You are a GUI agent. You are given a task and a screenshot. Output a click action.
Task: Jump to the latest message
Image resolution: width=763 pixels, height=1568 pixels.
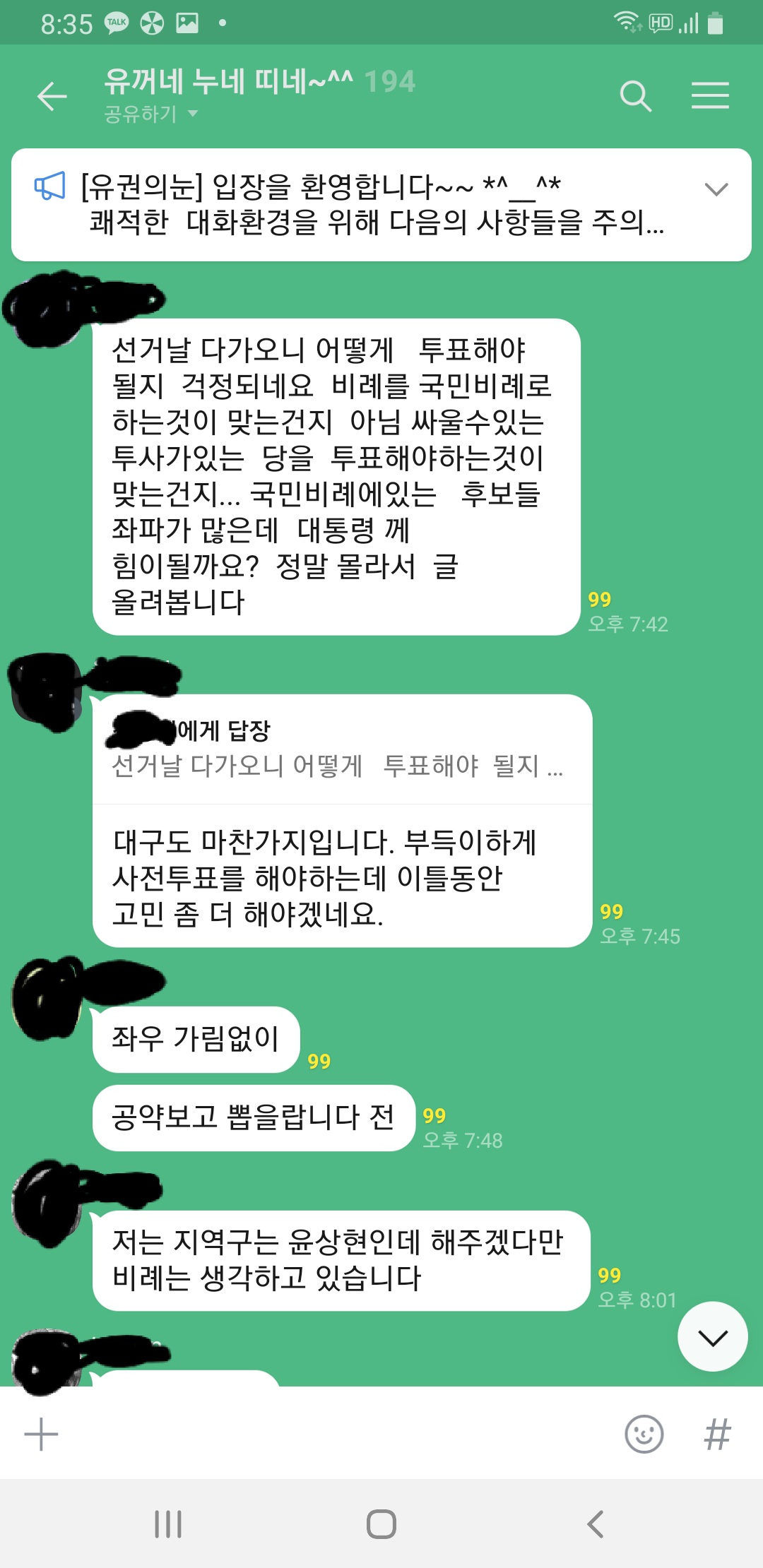[712, 1337]
